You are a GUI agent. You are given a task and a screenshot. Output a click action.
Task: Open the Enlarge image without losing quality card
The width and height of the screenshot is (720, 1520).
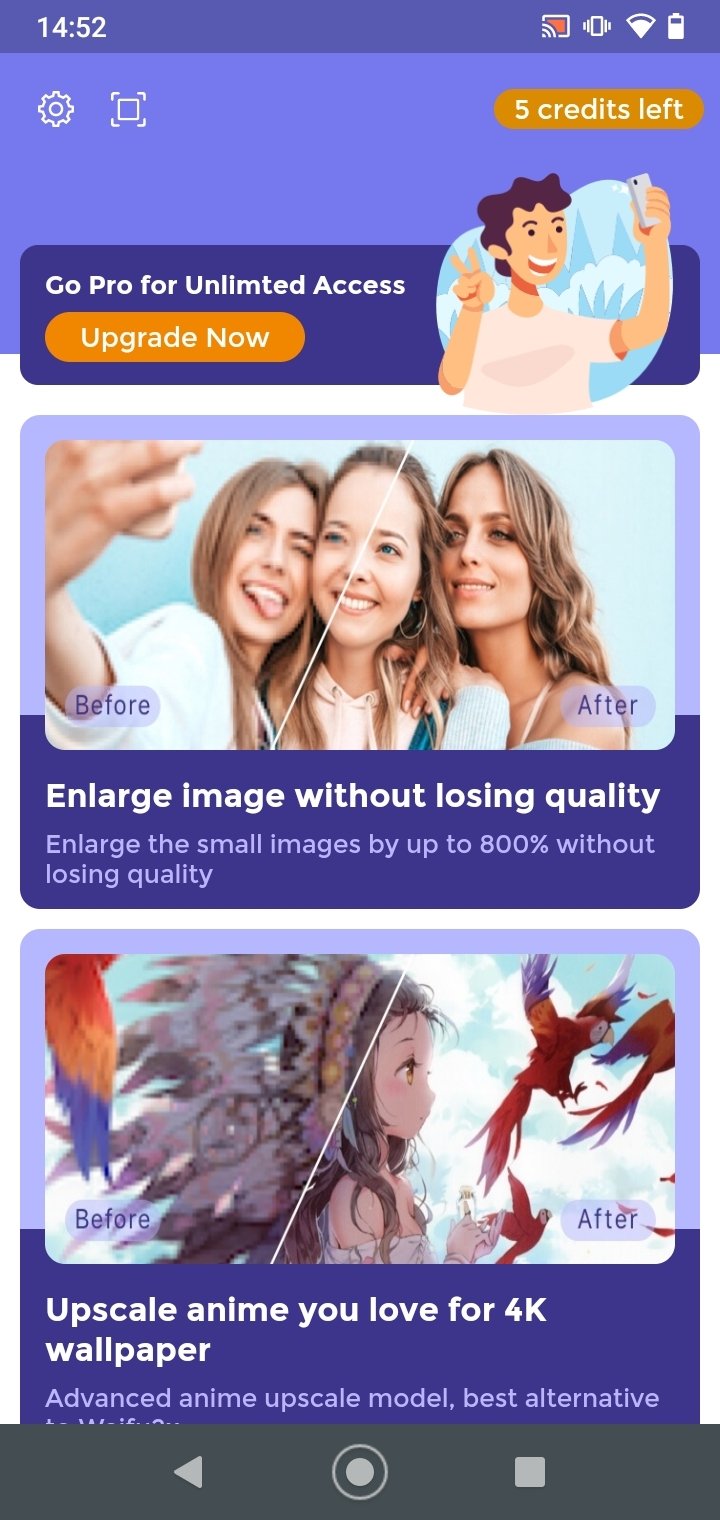coord(360,662)
